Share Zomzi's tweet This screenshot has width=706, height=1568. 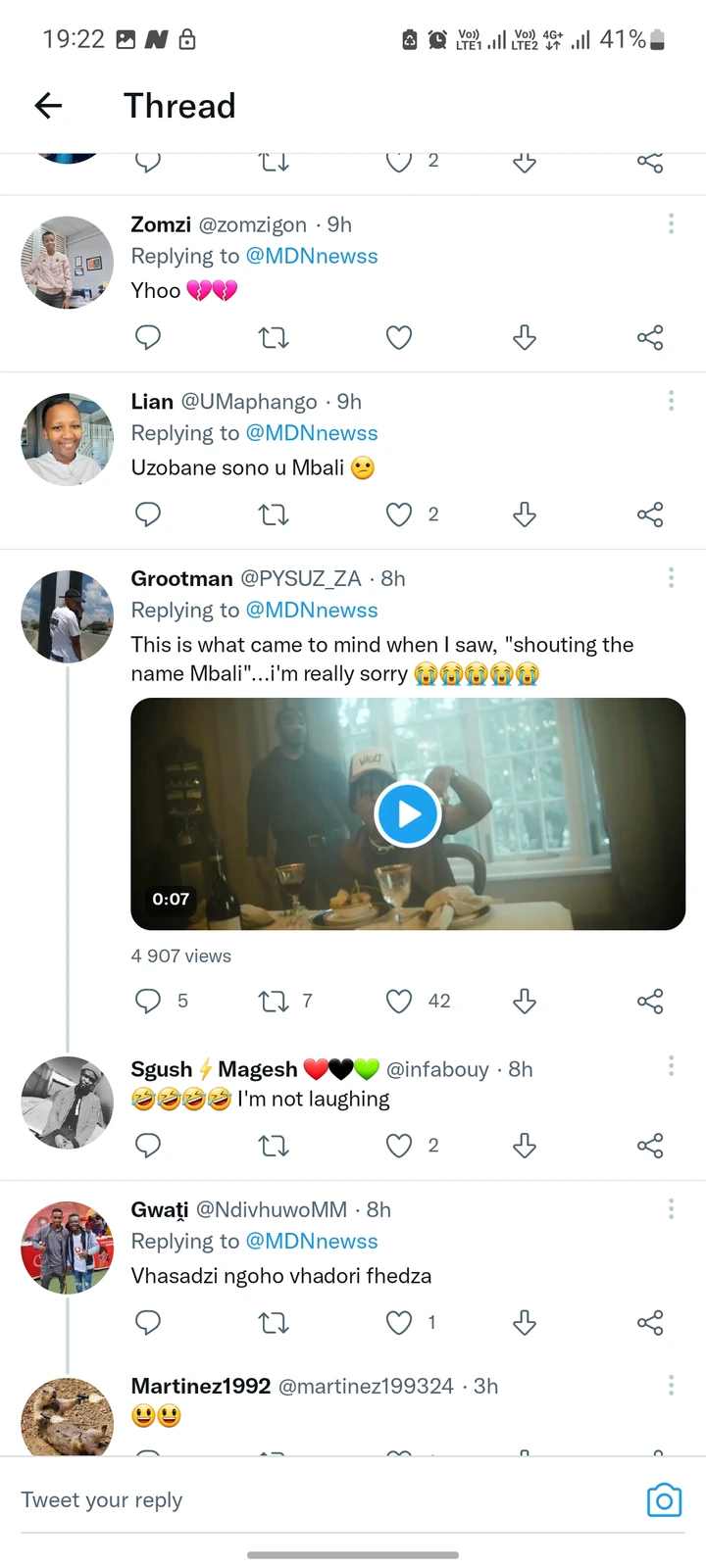pyautogui.click(x=650, y=338)
